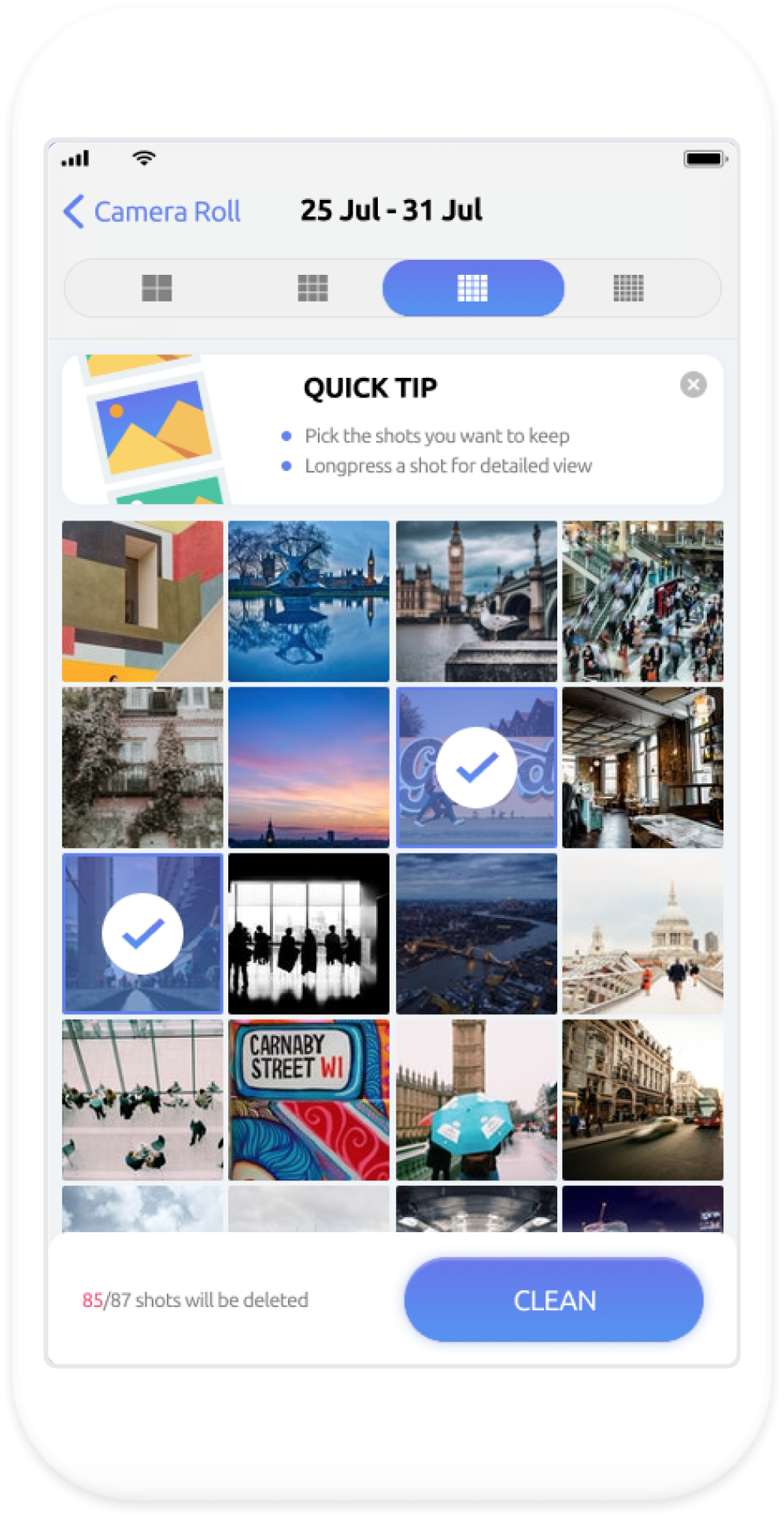Screen dimensions: 784x1518
Task: Go back to Camera Roll
Action: tap(152, 211)
